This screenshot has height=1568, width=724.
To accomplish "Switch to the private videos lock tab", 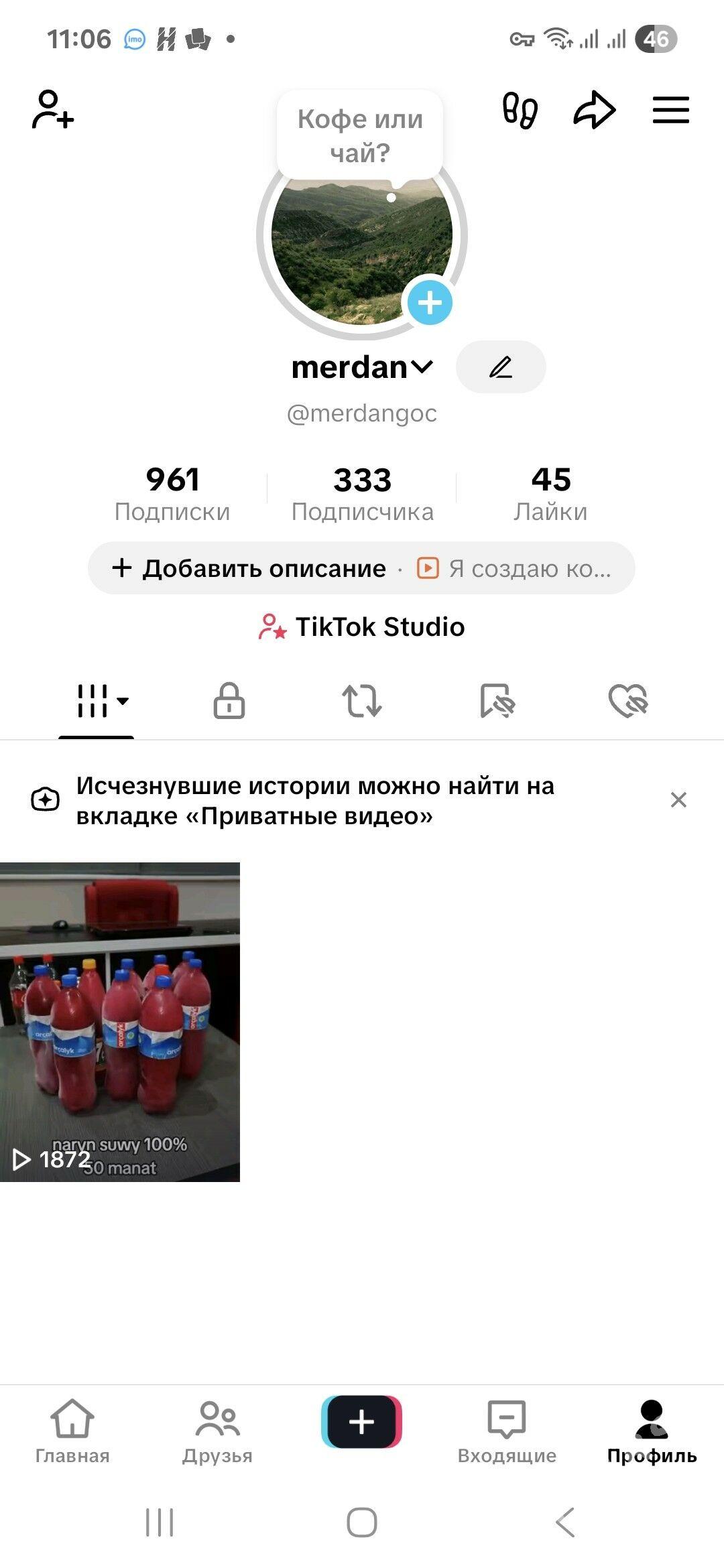I will click(229, 701).
